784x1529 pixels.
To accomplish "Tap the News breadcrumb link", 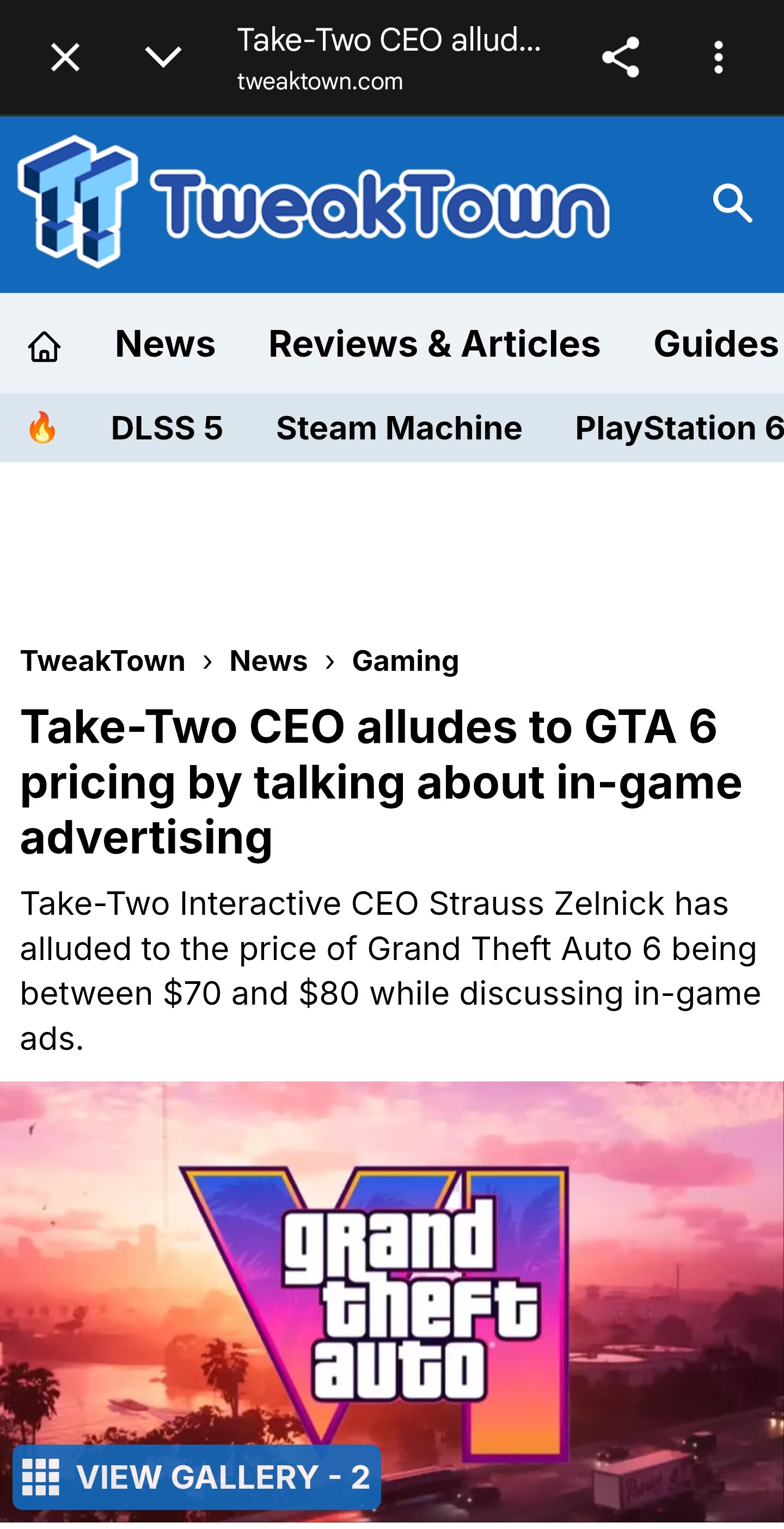I will 268,661.
